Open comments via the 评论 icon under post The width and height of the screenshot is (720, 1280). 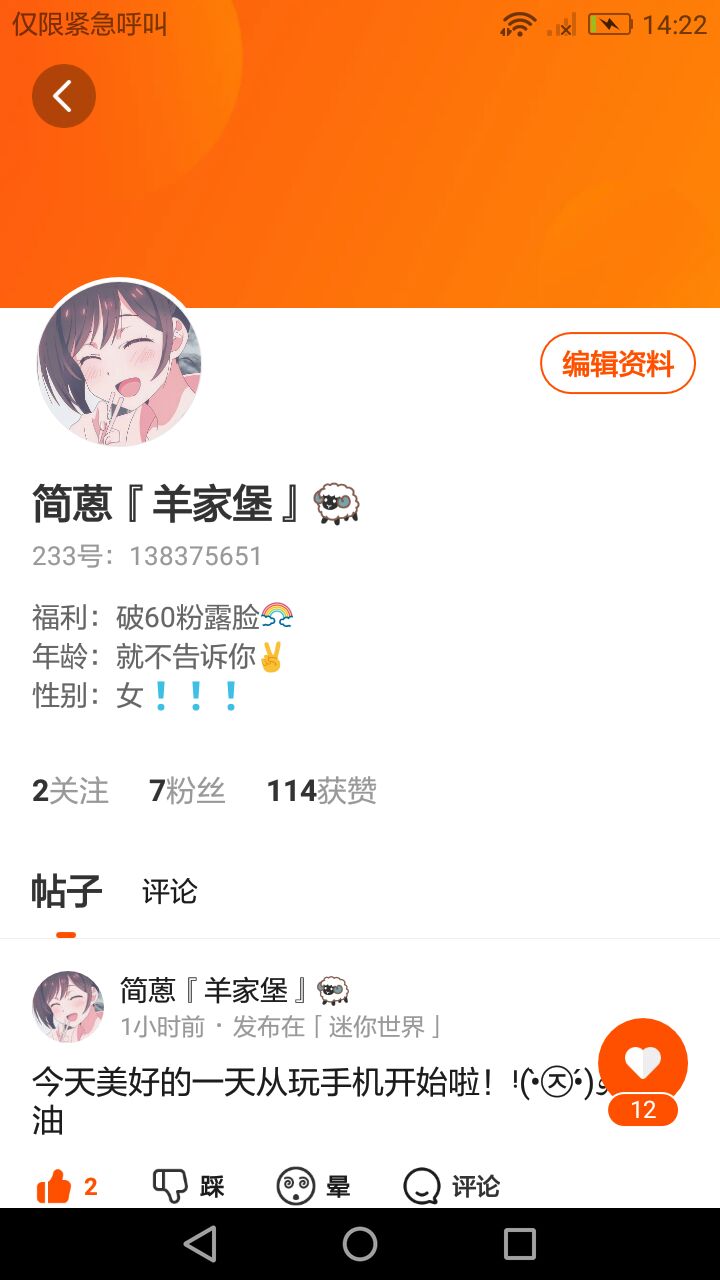451,1187
